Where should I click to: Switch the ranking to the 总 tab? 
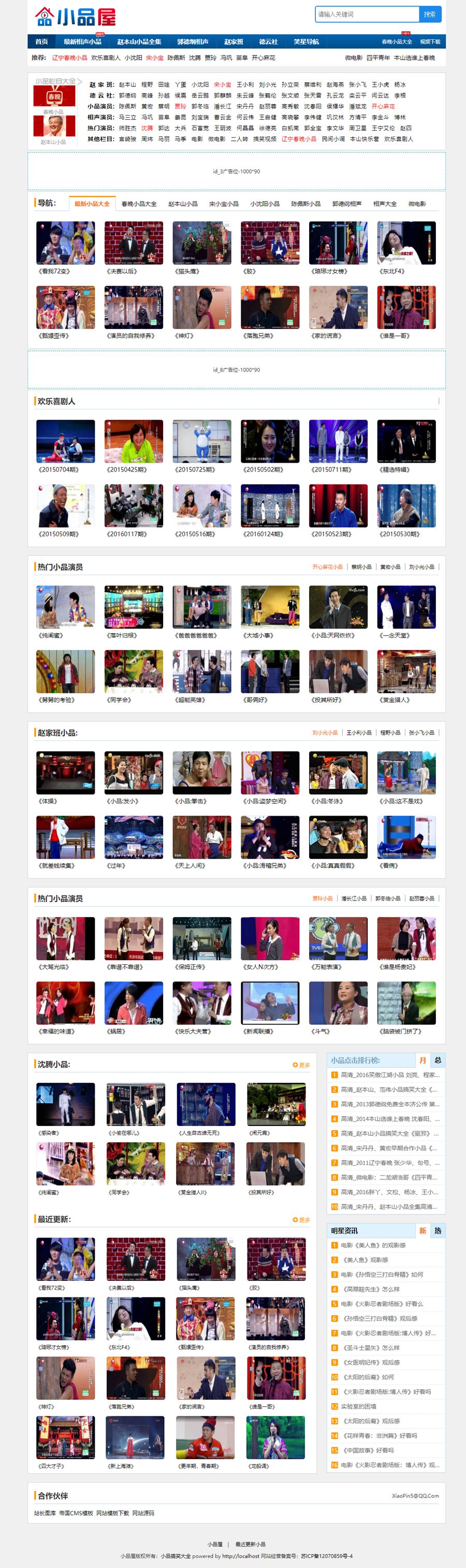(x=438, y=1060)
